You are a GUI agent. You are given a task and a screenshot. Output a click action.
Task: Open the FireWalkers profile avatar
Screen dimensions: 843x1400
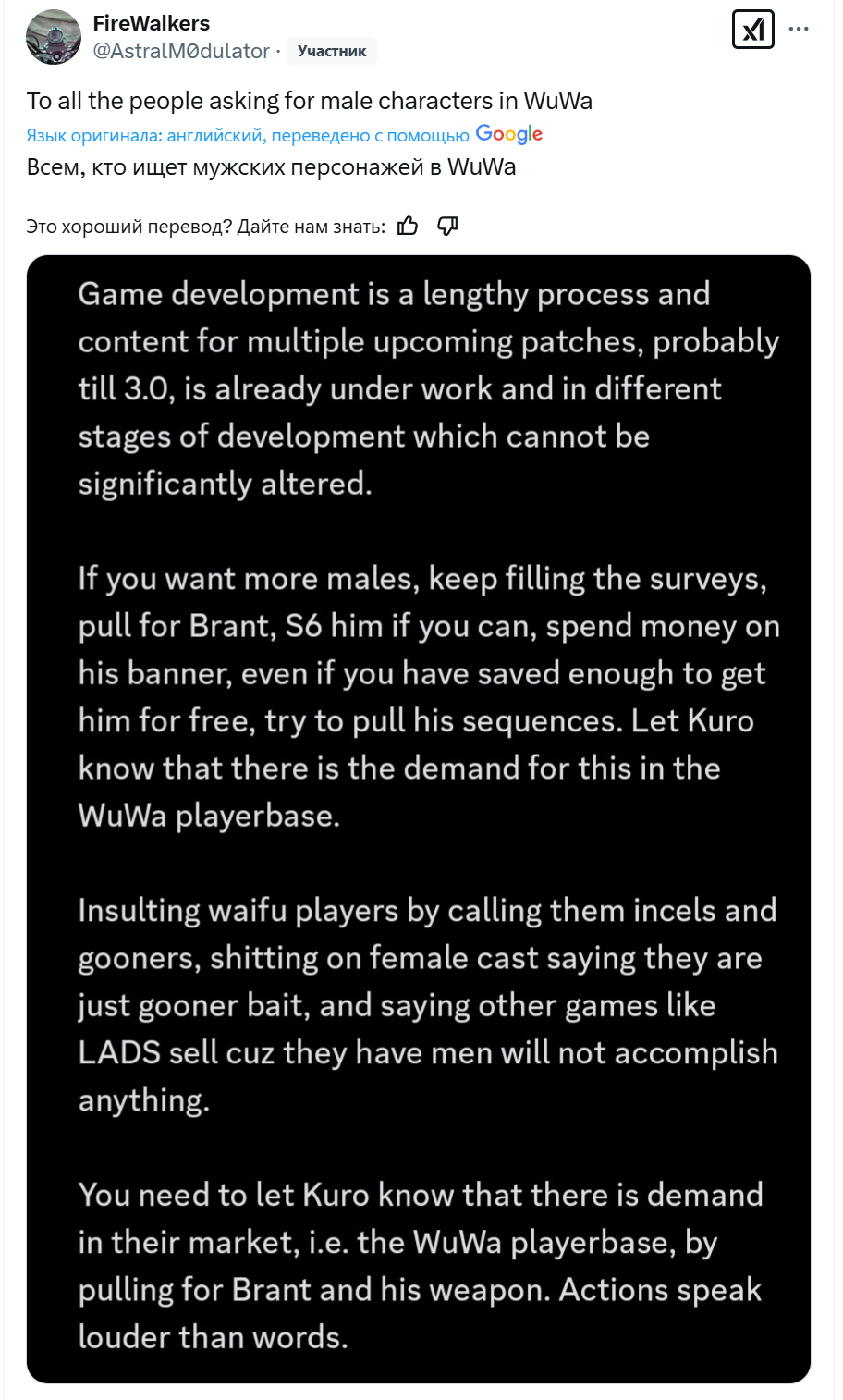click(x=53, y=37)
